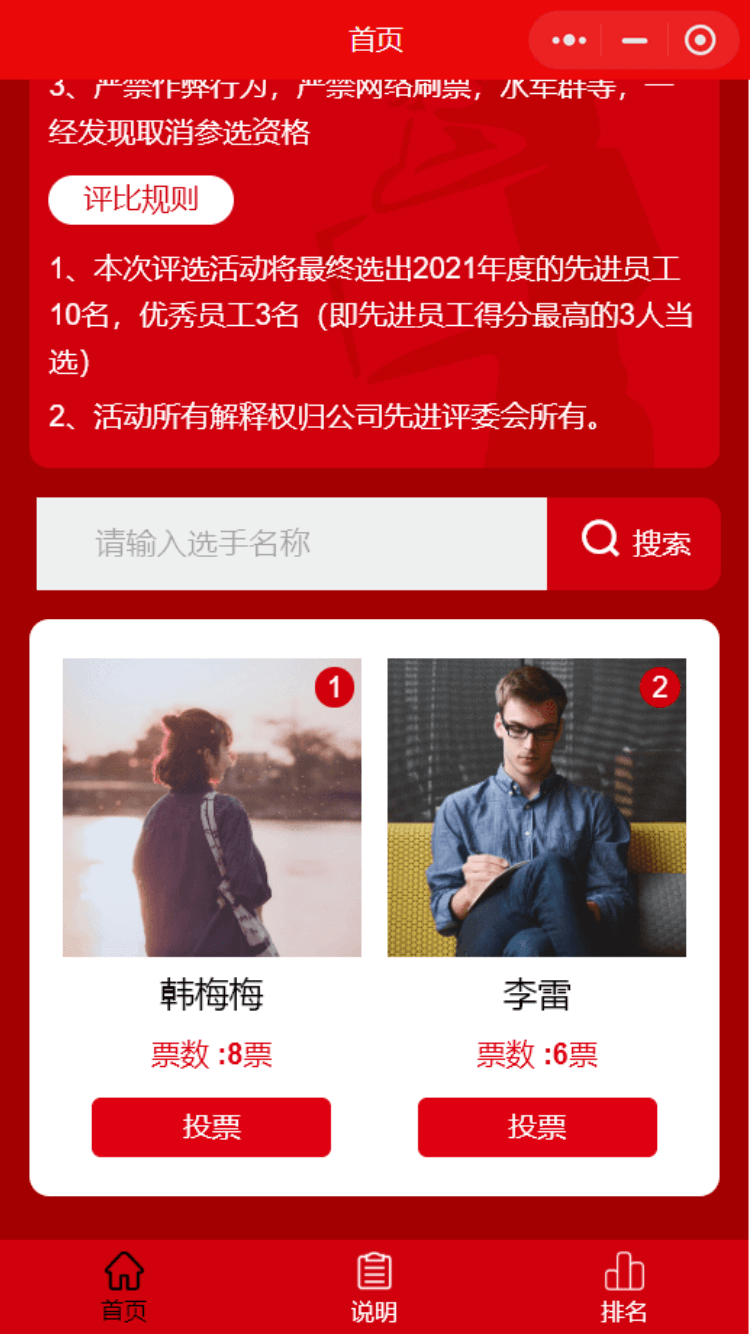Screen dimensions: 750x1334
Task: Open the three-dot capsule menu at top right
Action: pos(568,39)
